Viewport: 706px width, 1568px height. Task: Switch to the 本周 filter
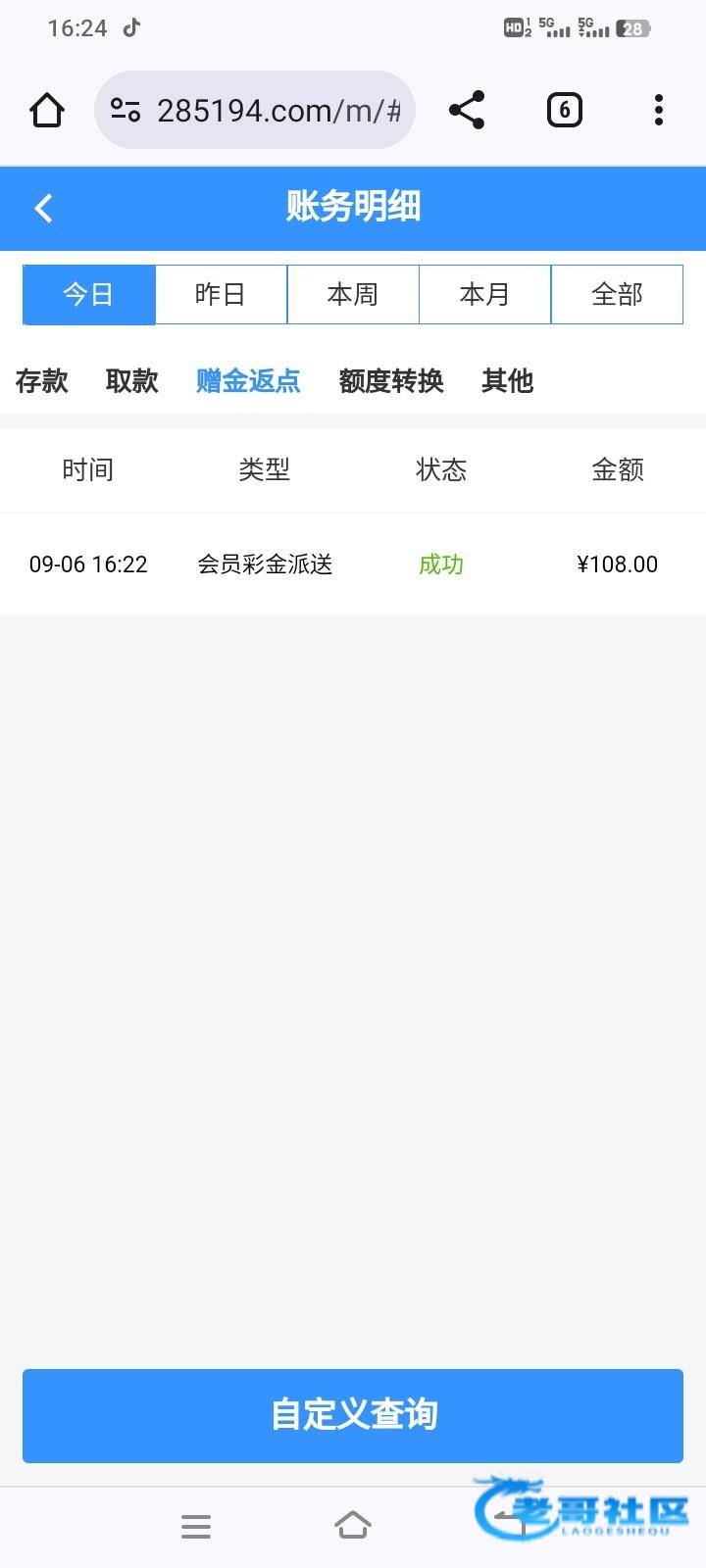tap(353, 294)
